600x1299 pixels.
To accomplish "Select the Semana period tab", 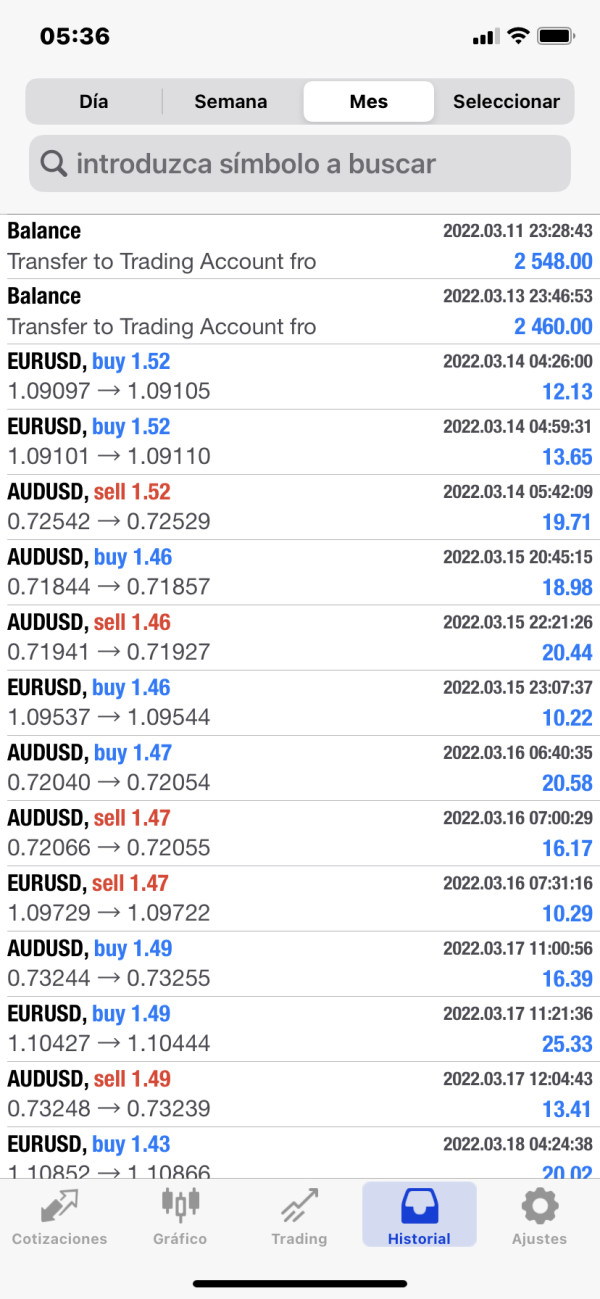I will click(x=231, y=101).
